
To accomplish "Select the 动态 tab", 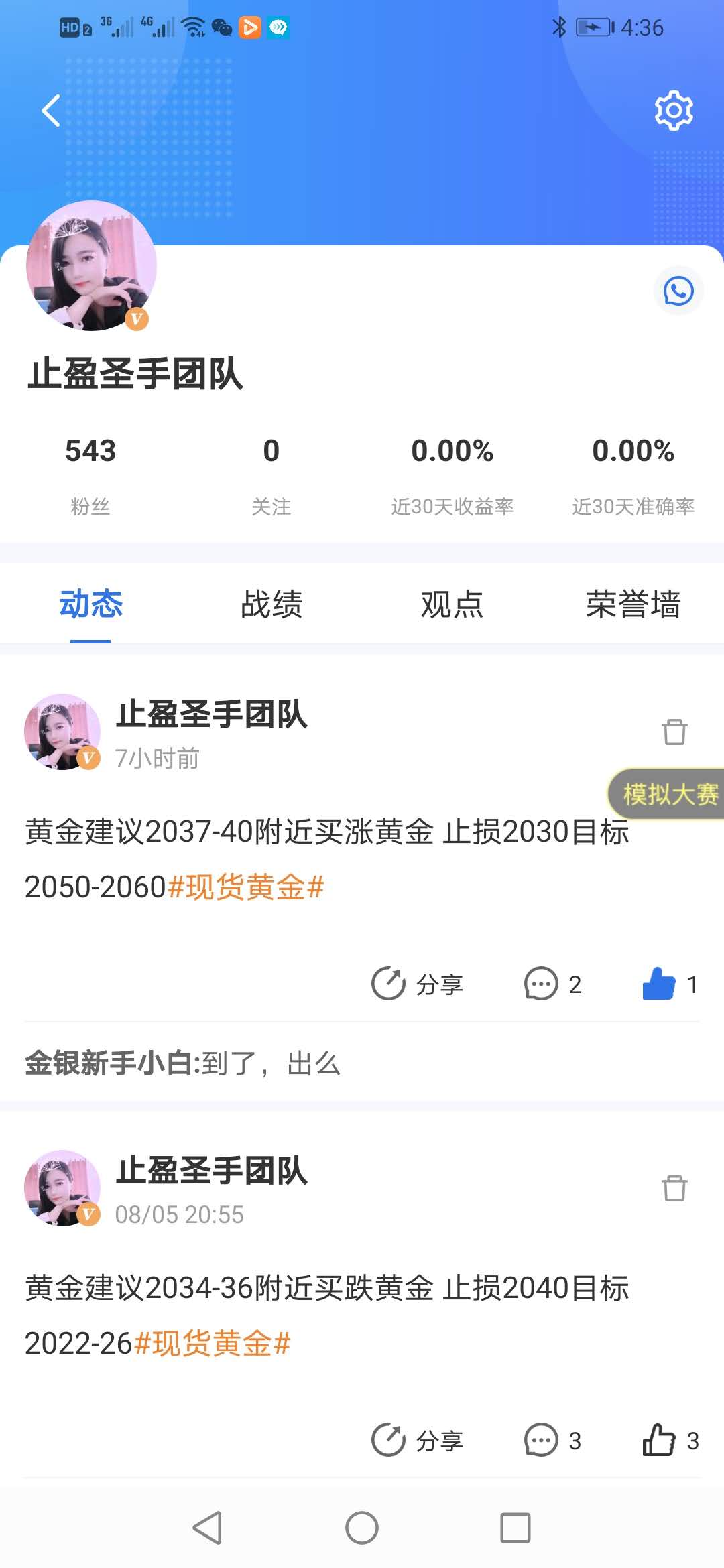I will 91,604.
